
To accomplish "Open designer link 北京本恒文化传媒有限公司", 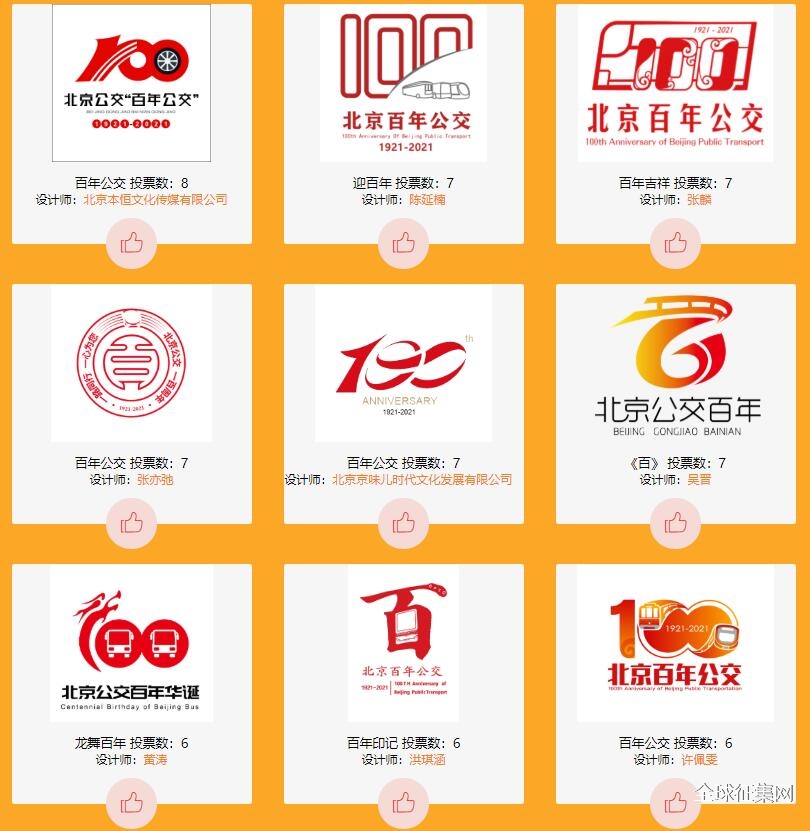I will (x=155, y=200).
